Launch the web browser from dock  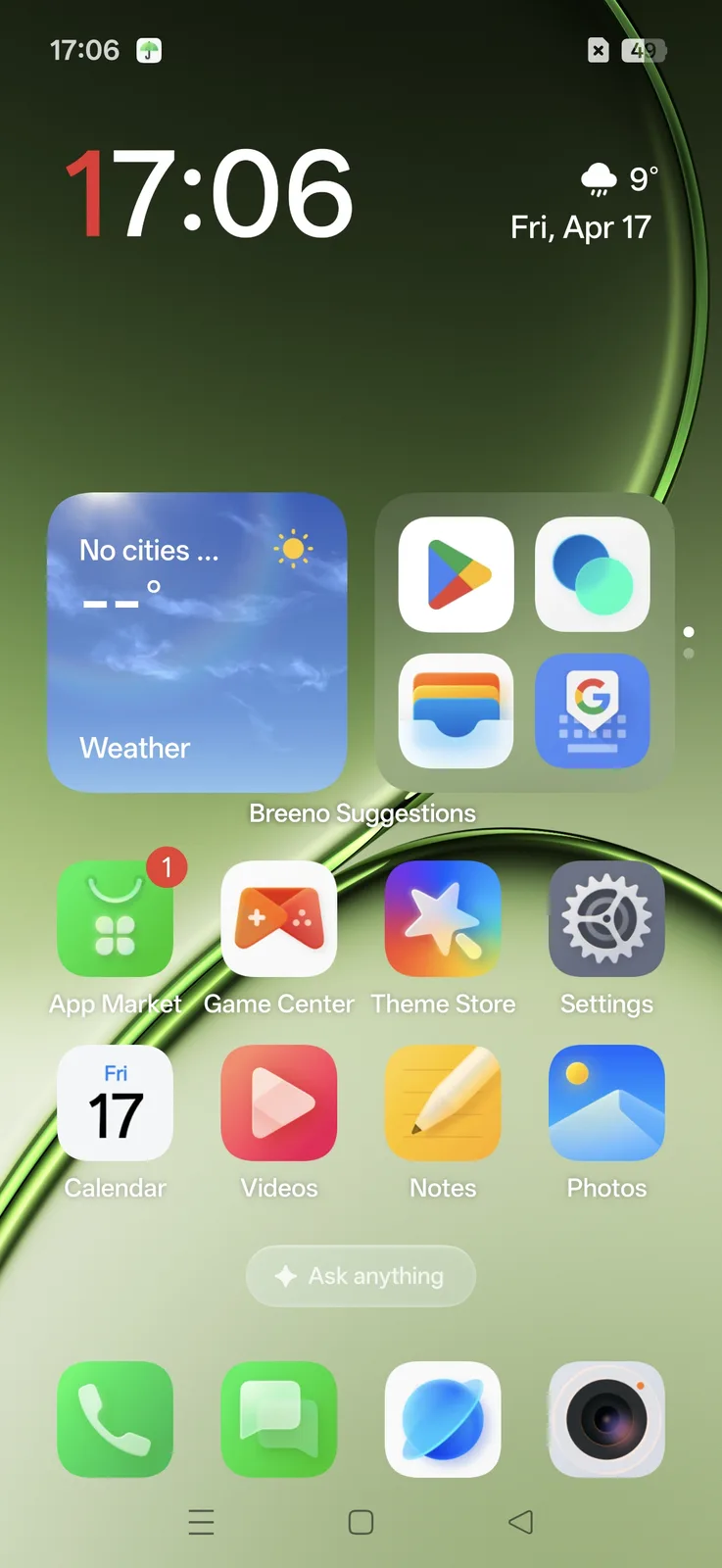[x=443, y=1419]
